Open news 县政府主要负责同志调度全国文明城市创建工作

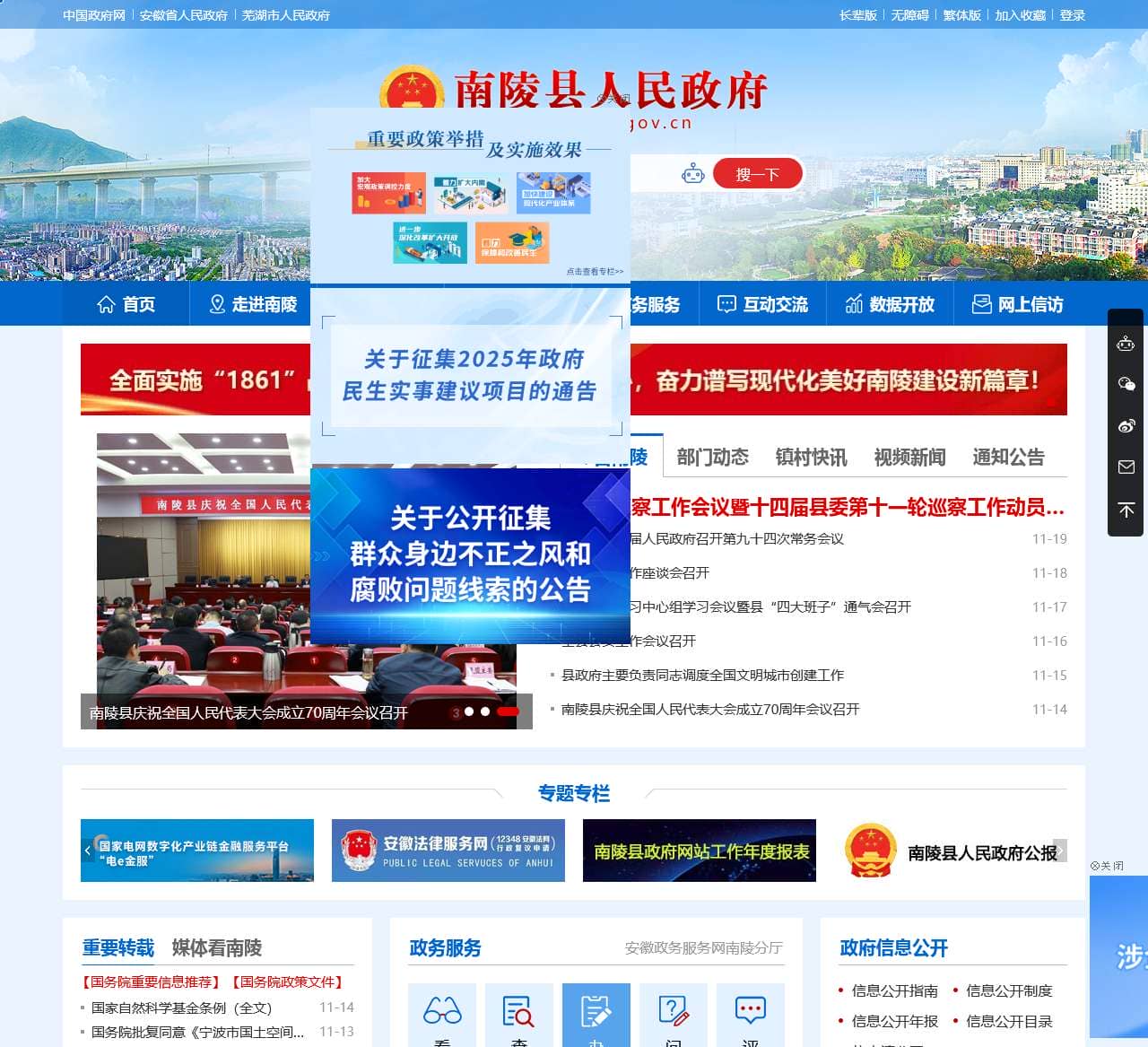pos(702,675)
